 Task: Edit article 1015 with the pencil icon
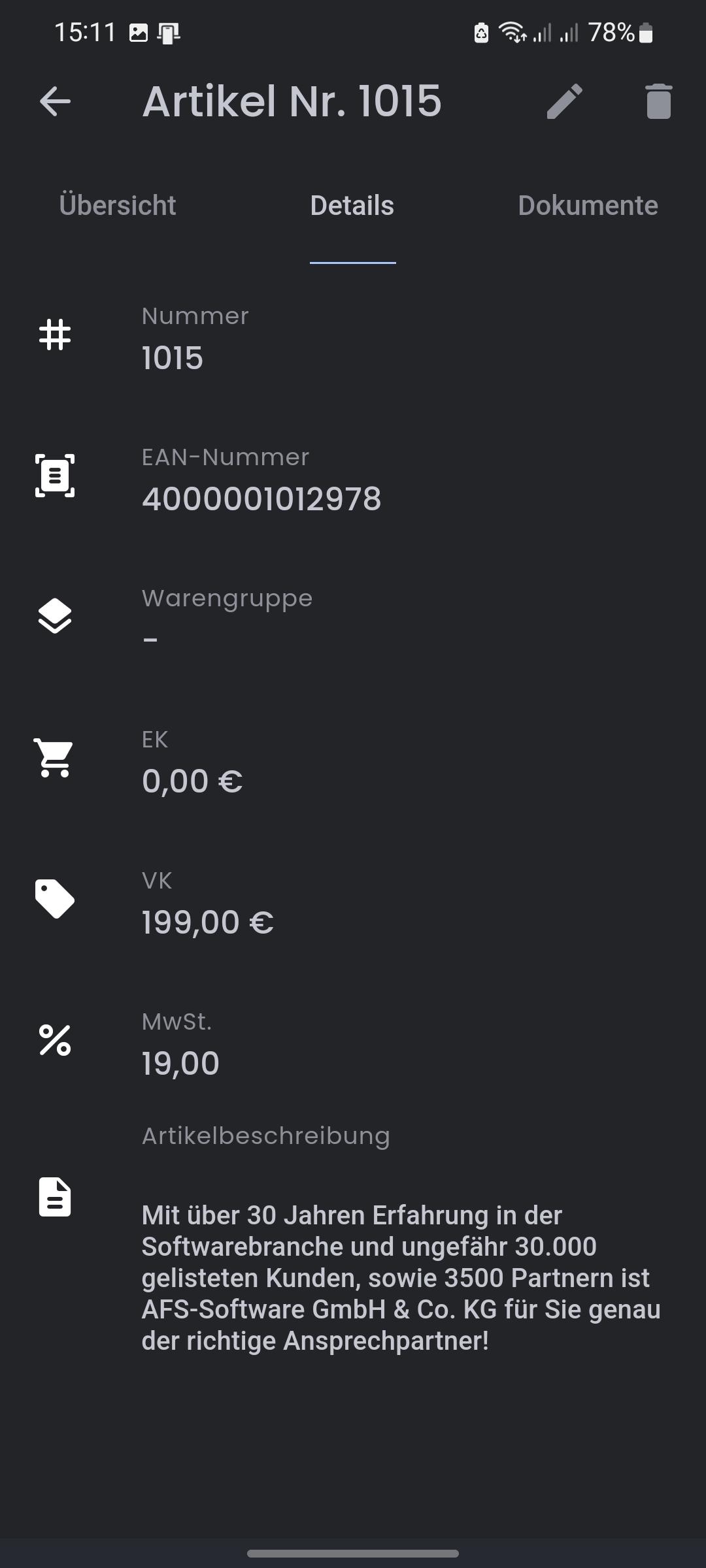pos(565,101)
